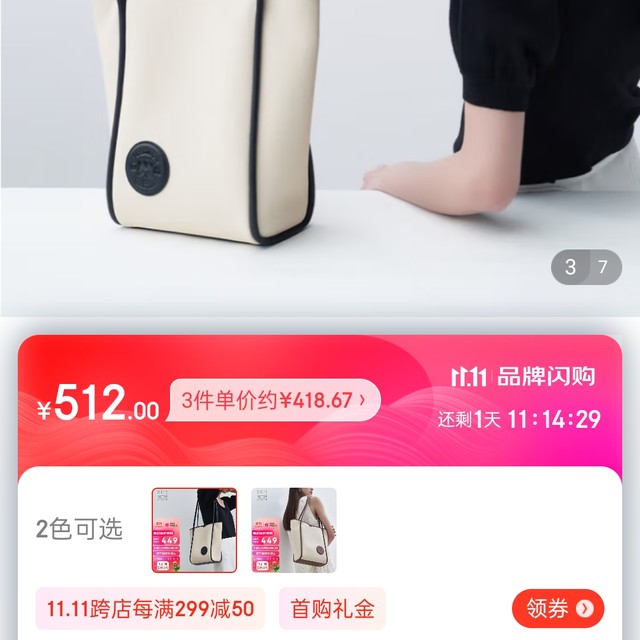Select the brown-trim bag color option
The image size is (640, 640).
tap(293, 530)
